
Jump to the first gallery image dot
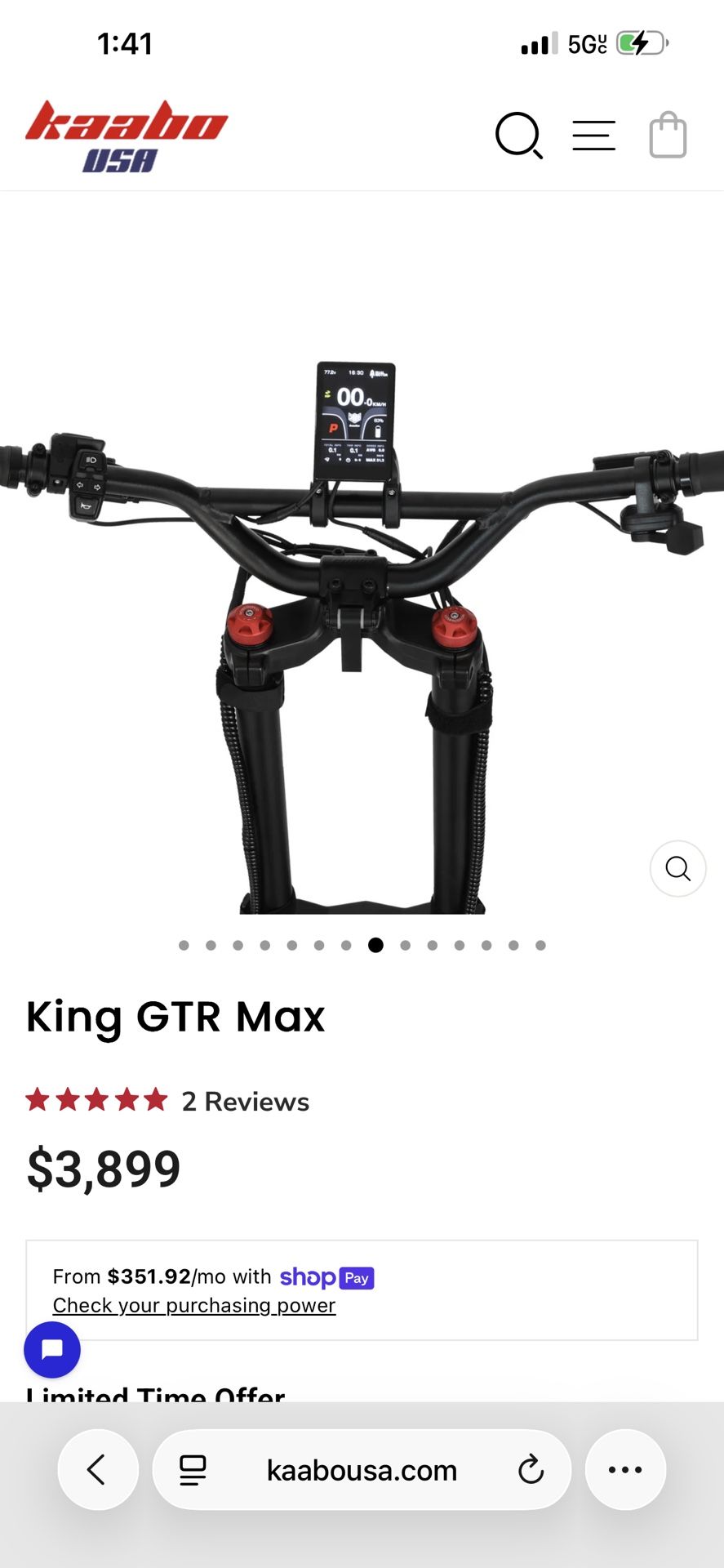click(x=184, y=945)
